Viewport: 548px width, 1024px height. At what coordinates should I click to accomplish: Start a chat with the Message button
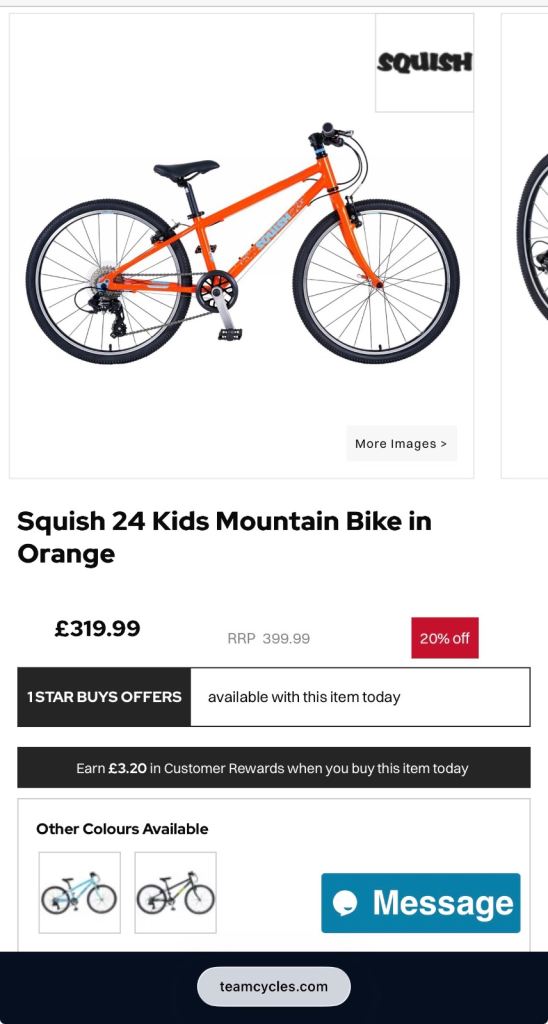[x=421, y=903]
